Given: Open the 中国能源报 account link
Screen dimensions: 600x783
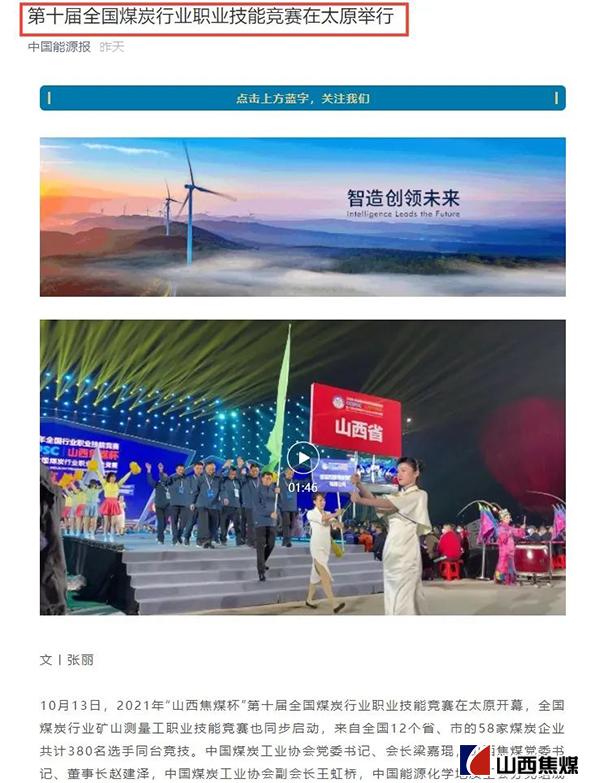Looking at the screenshot, I should click(58, 47).
